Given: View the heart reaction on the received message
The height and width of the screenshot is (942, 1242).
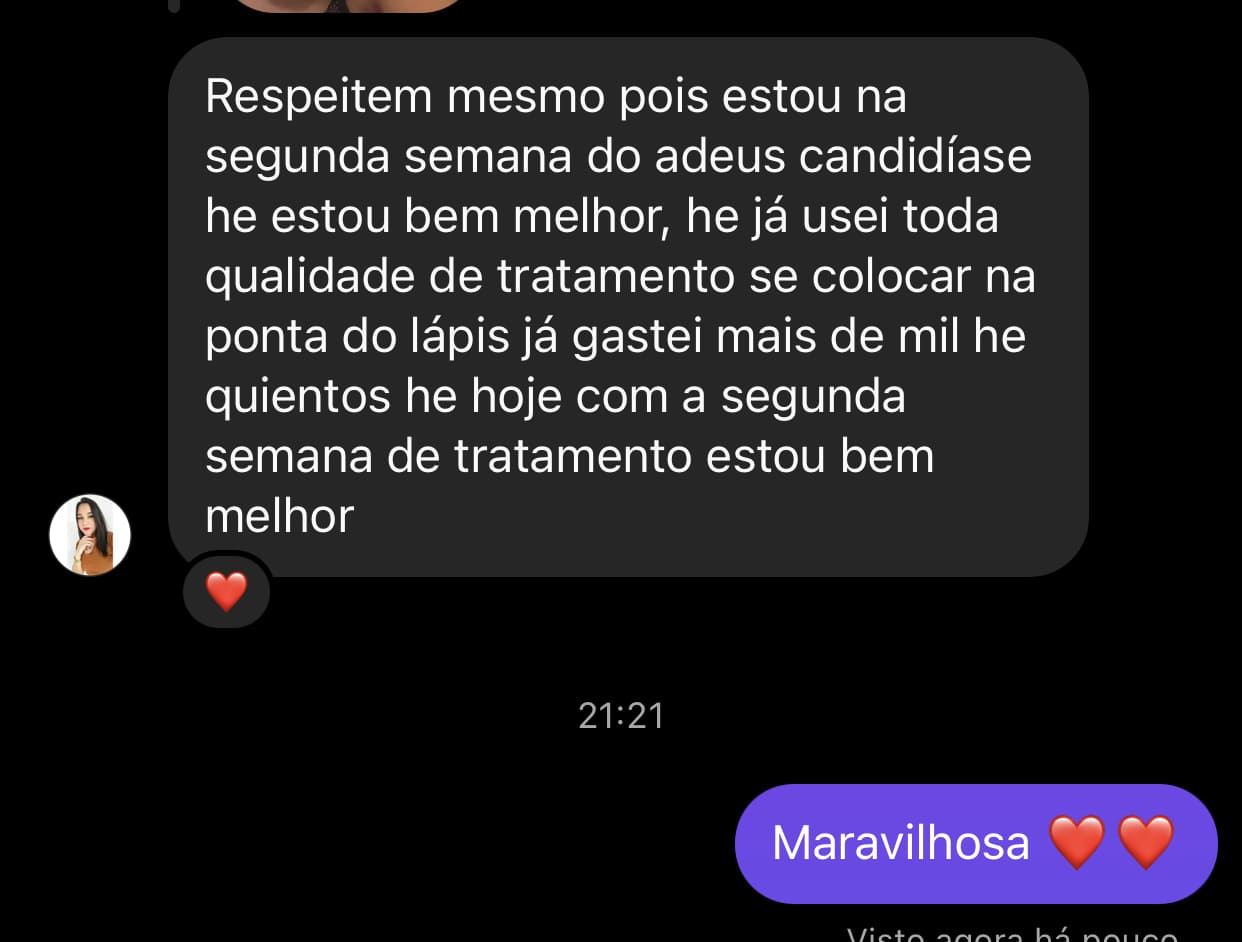Looking at the screenshot, I should coord(226,592).
